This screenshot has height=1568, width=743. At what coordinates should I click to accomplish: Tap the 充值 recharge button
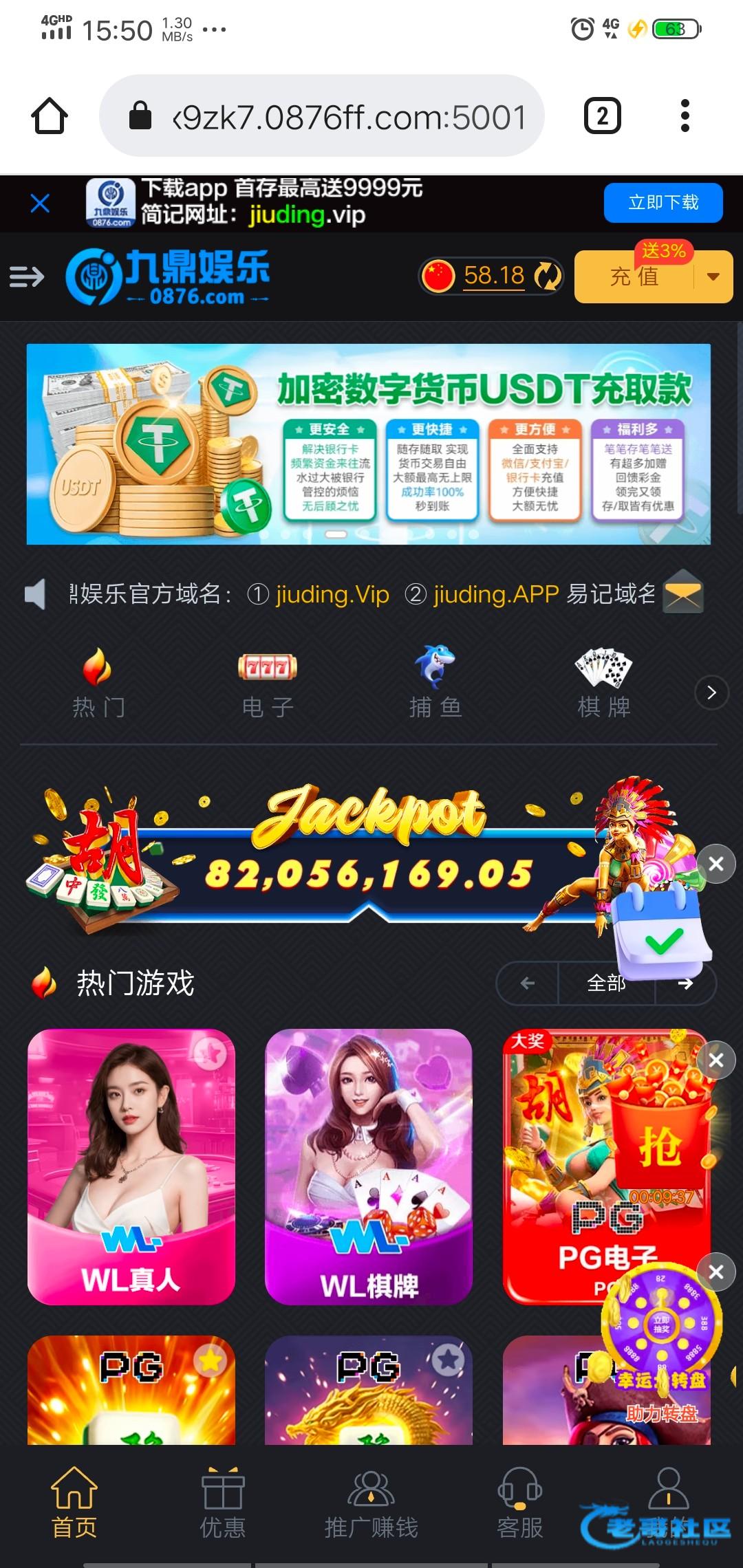click(x=634, y=277)
